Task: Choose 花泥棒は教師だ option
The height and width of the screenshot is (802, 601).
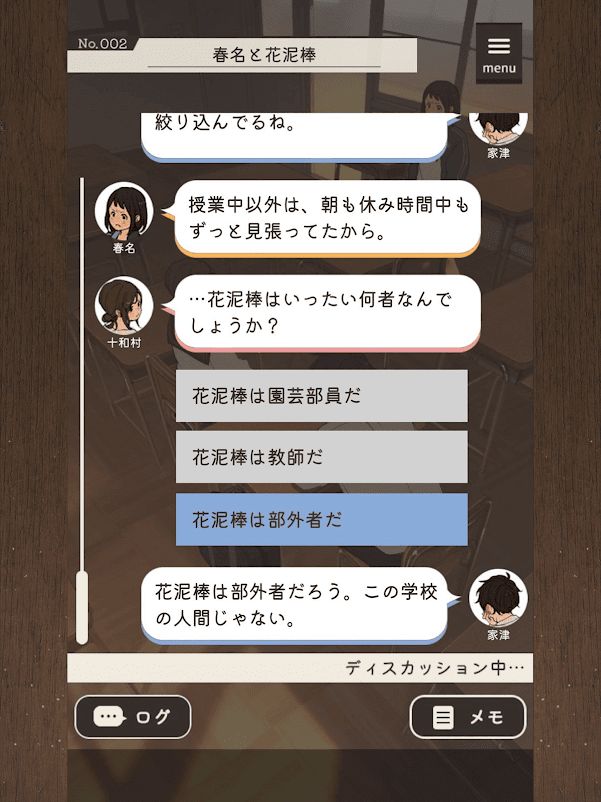Action: coord(322,457)
